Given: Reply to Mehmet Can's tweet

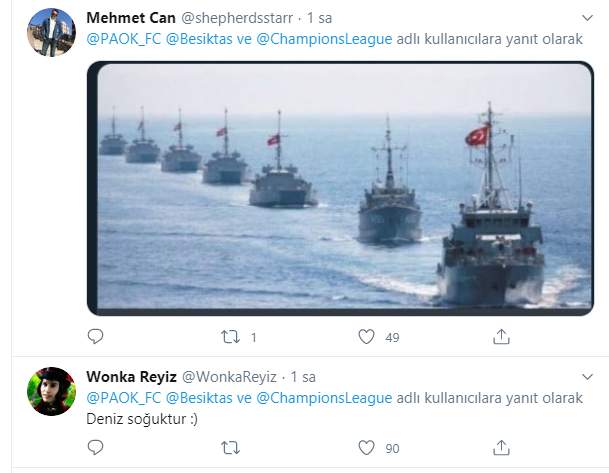Looking at the screenshot, I should pos(96,337).
